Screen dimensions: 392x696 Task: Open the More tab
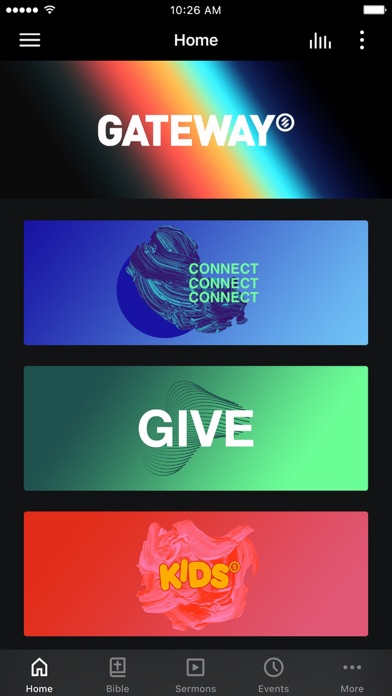click(352, 674)
